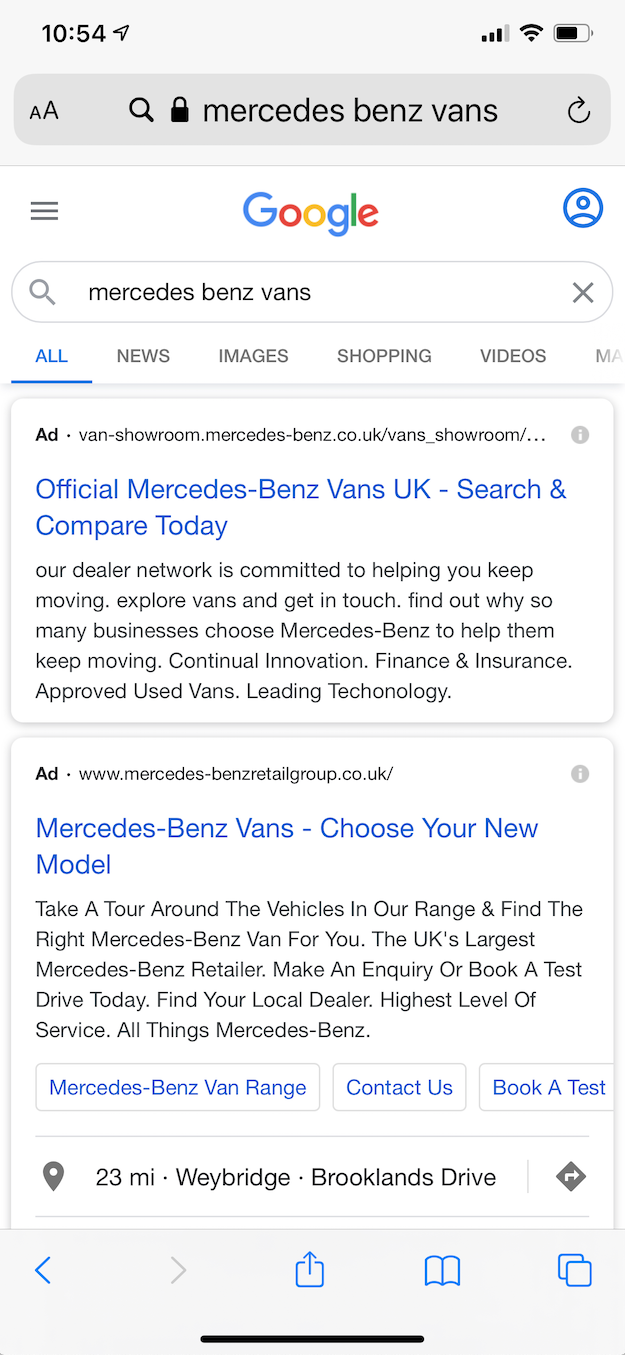This screenshot has width=625, height=1355.
Task: Share this page from Safari toolbar
Action: pos(310,1269)
